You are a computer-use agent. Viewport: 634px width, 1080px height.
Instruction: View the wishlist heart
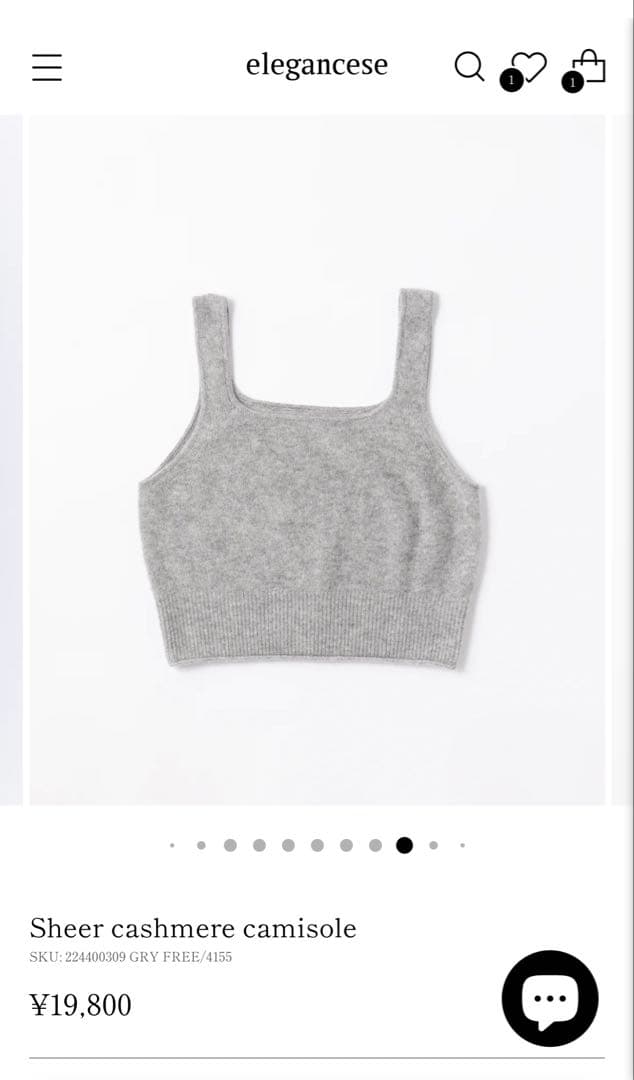point(527,67)
